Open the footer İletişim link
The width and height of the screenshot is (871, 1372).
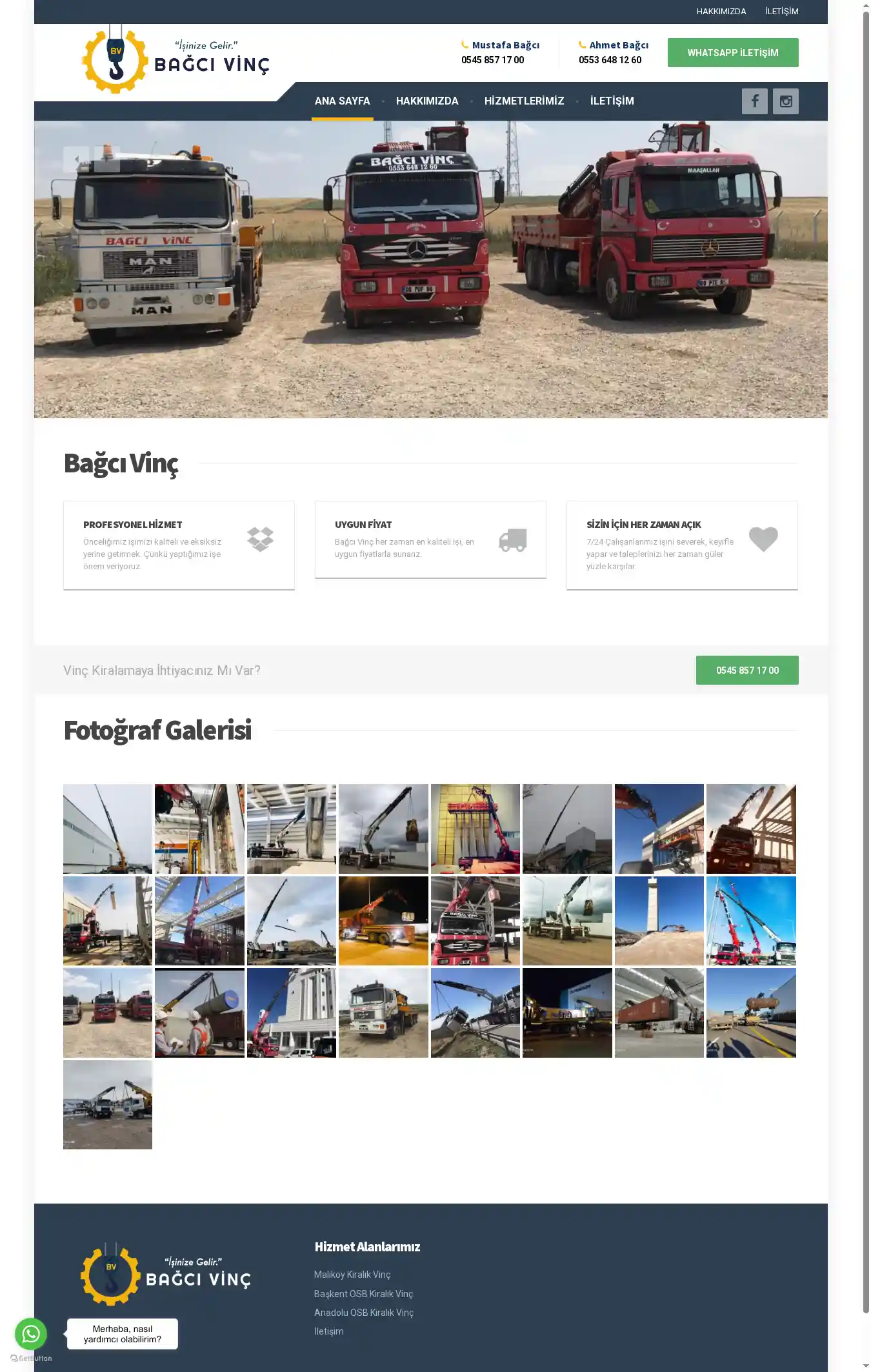328,1331
